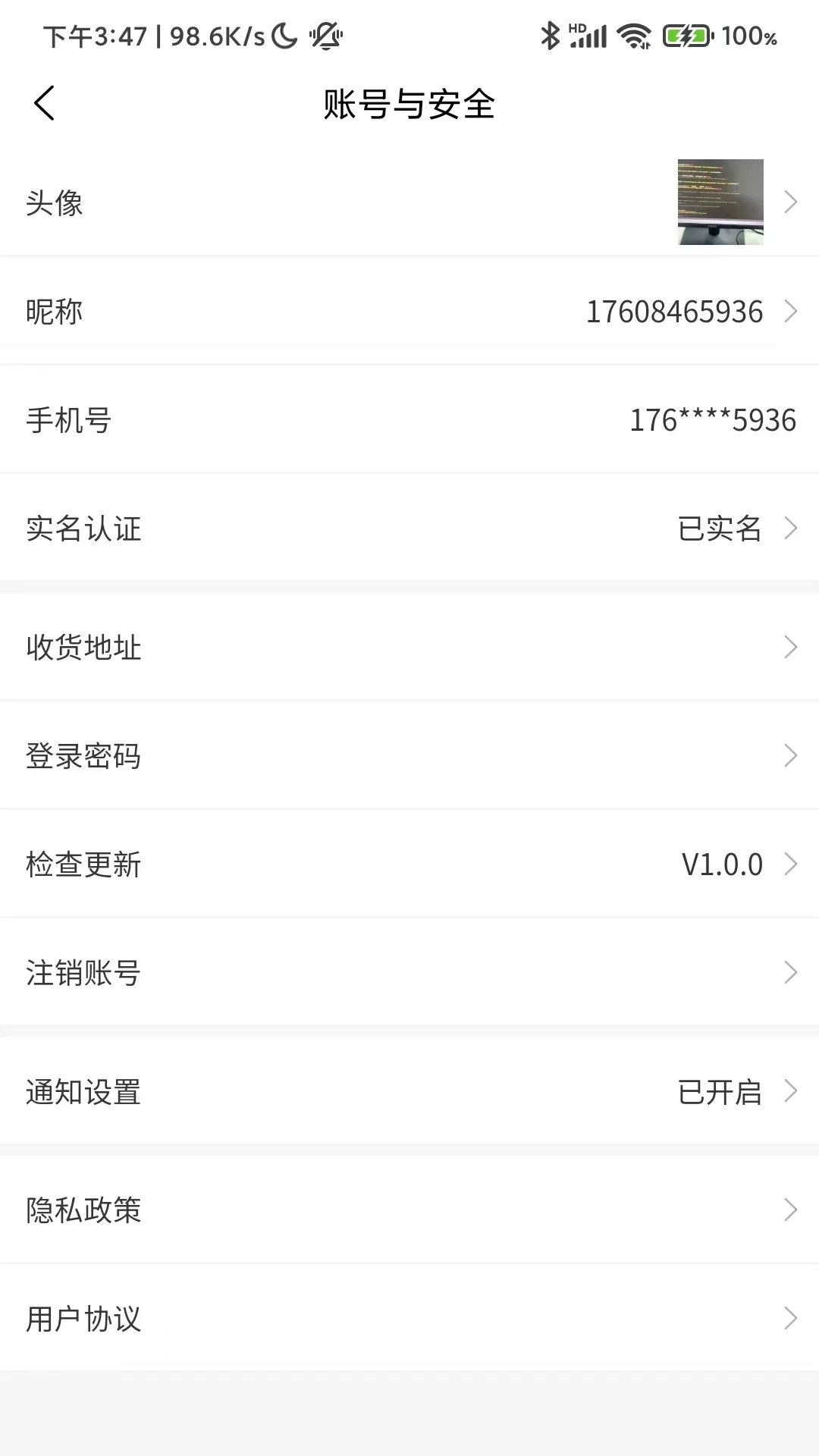Screen dimensions: 819x1456
Task: Tap the HD voice indicator icon
Action: 577,27
